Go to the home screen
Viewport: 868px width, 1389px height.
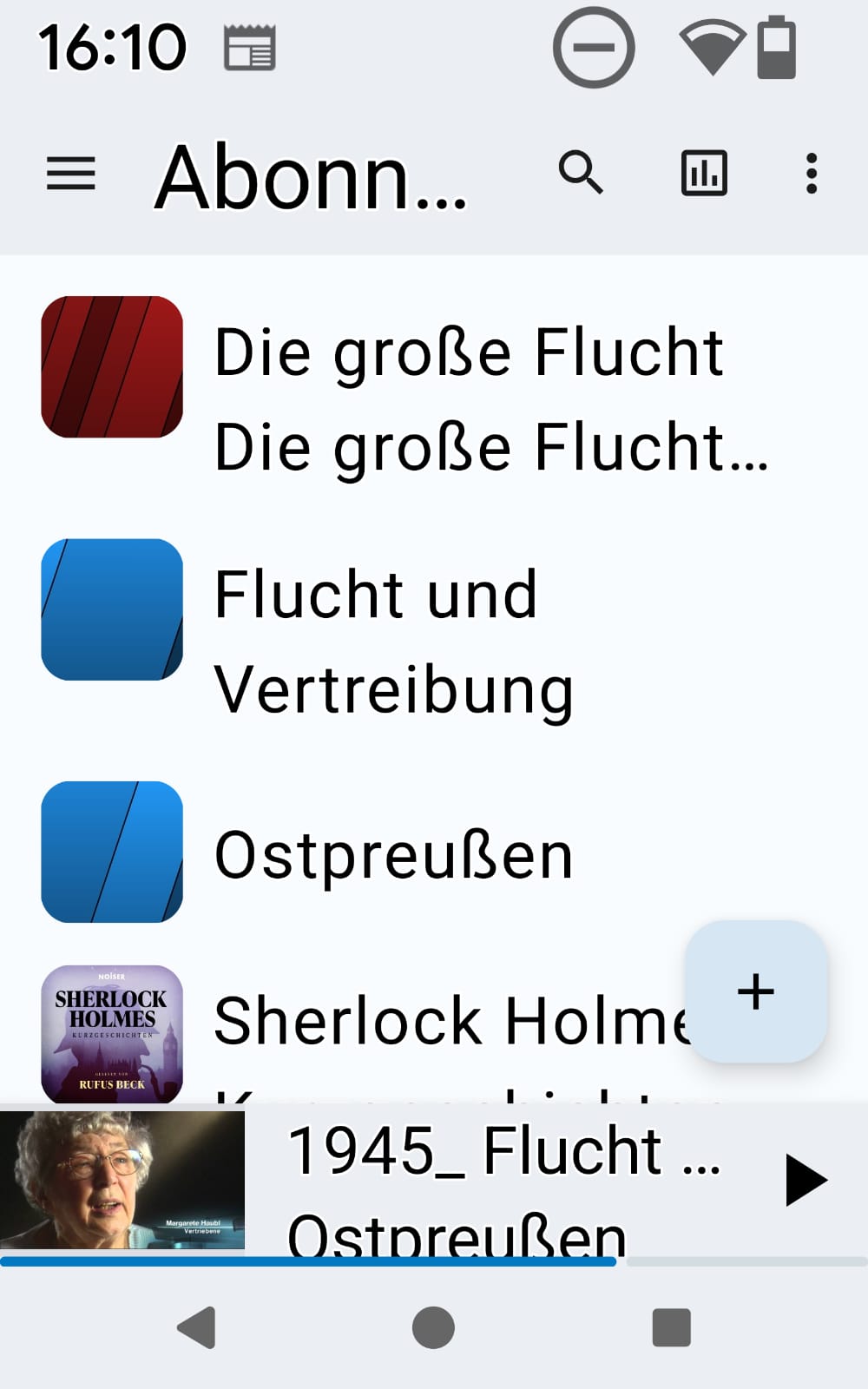tap(433, 1327)
